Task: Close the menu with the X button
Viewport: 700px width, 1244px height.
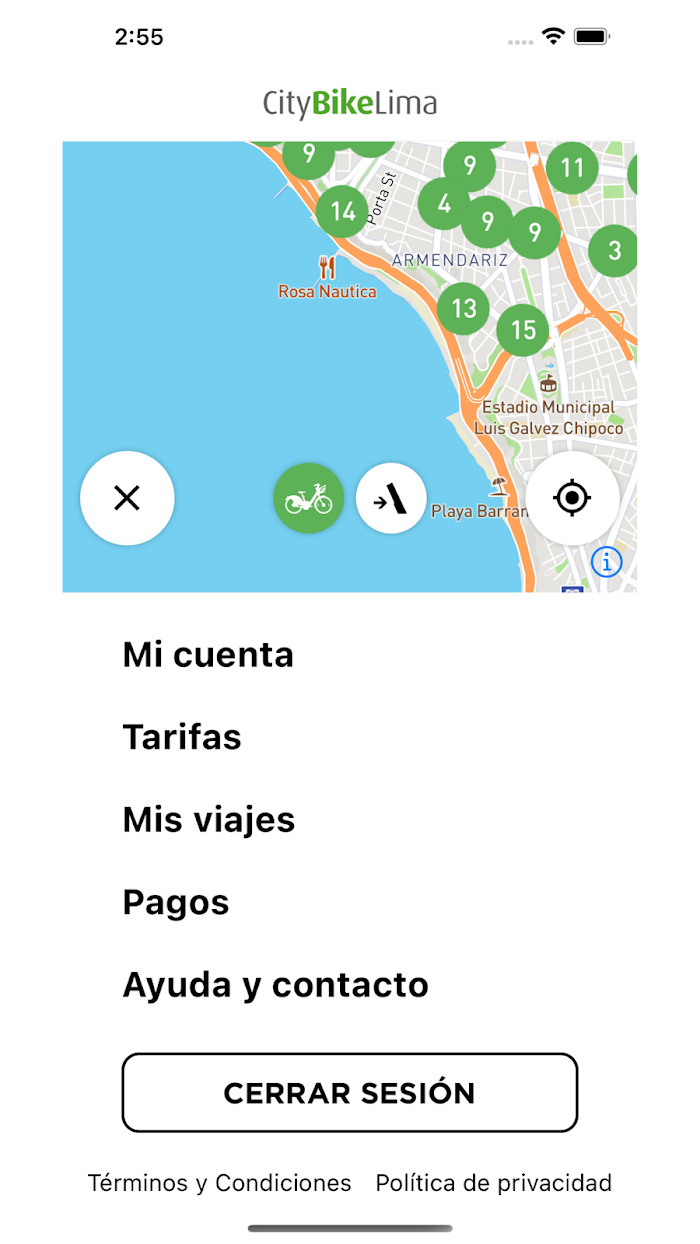Action: [127, 498]
